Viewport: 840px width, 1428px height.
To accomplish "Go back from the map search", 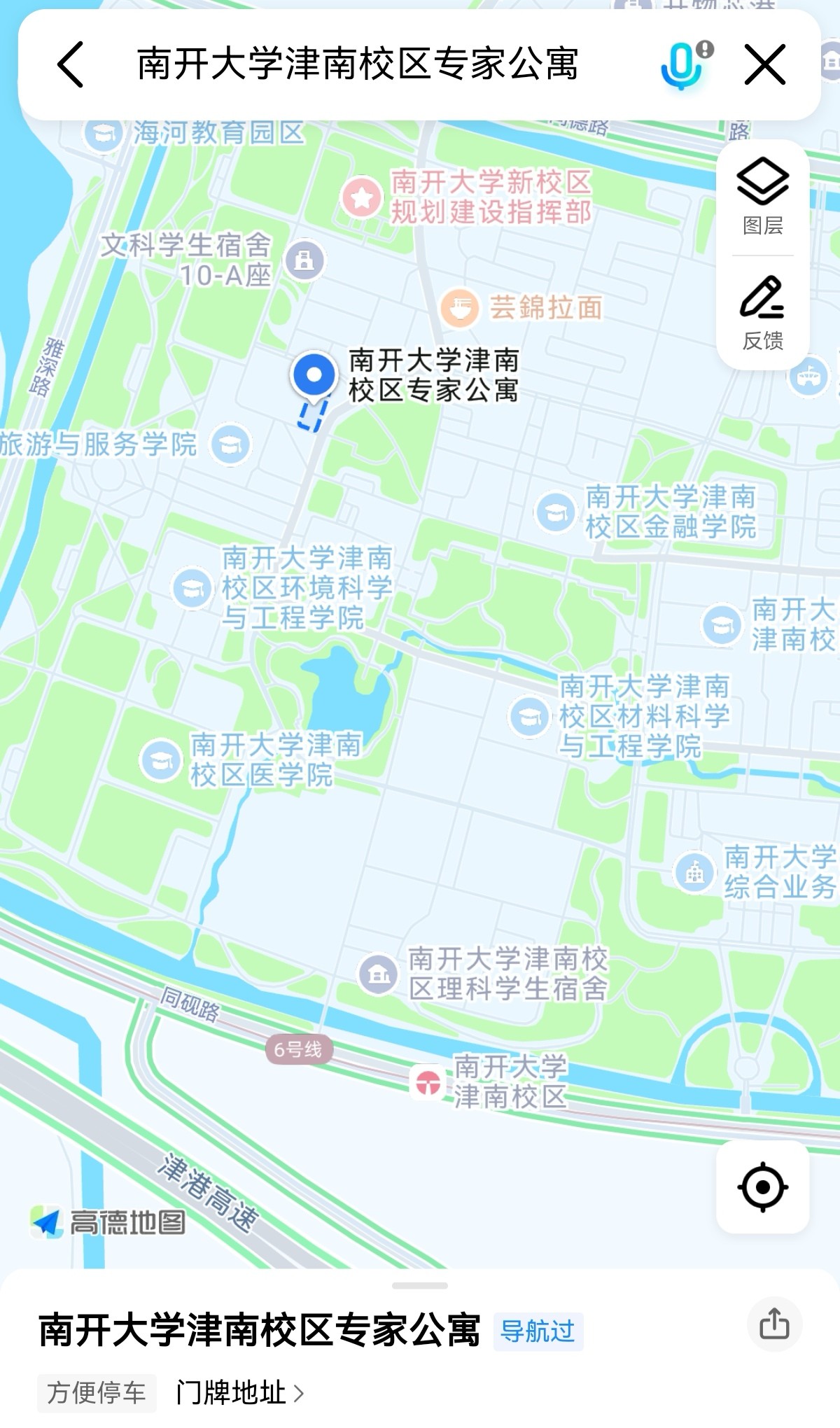I will [71, 64].
